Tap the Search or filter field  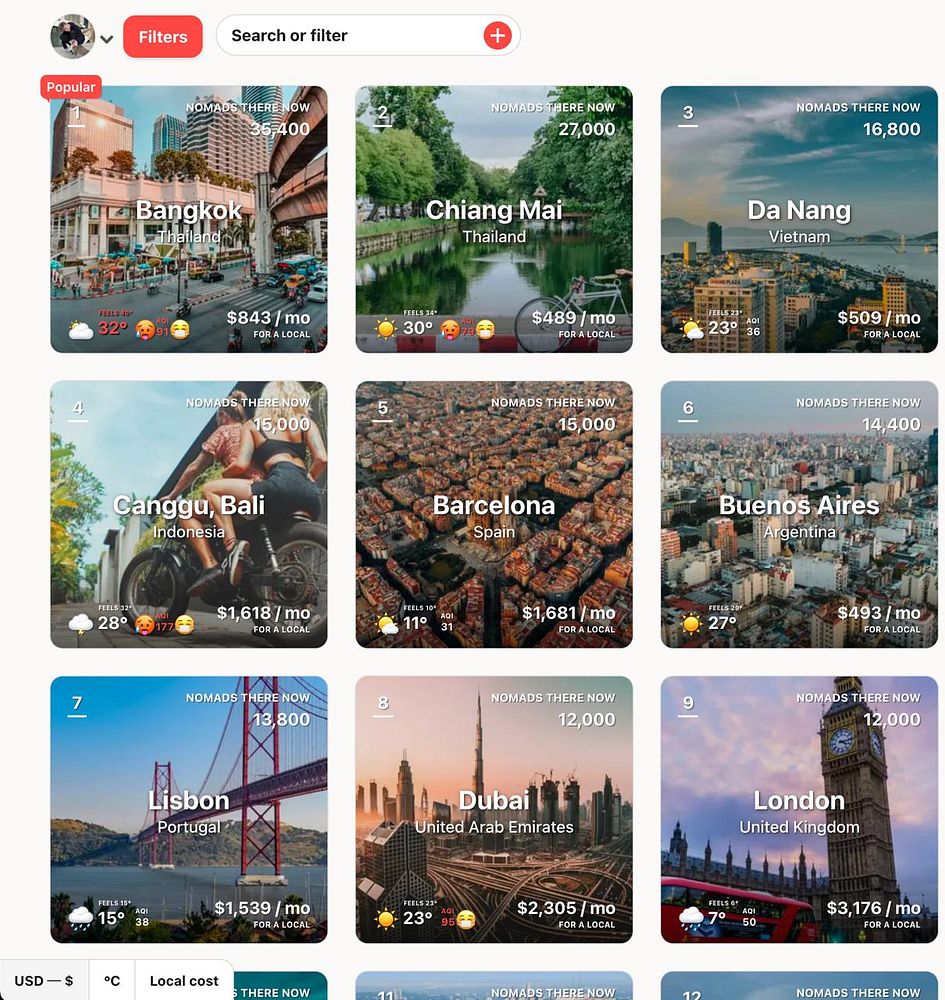[x=350, y=36]
